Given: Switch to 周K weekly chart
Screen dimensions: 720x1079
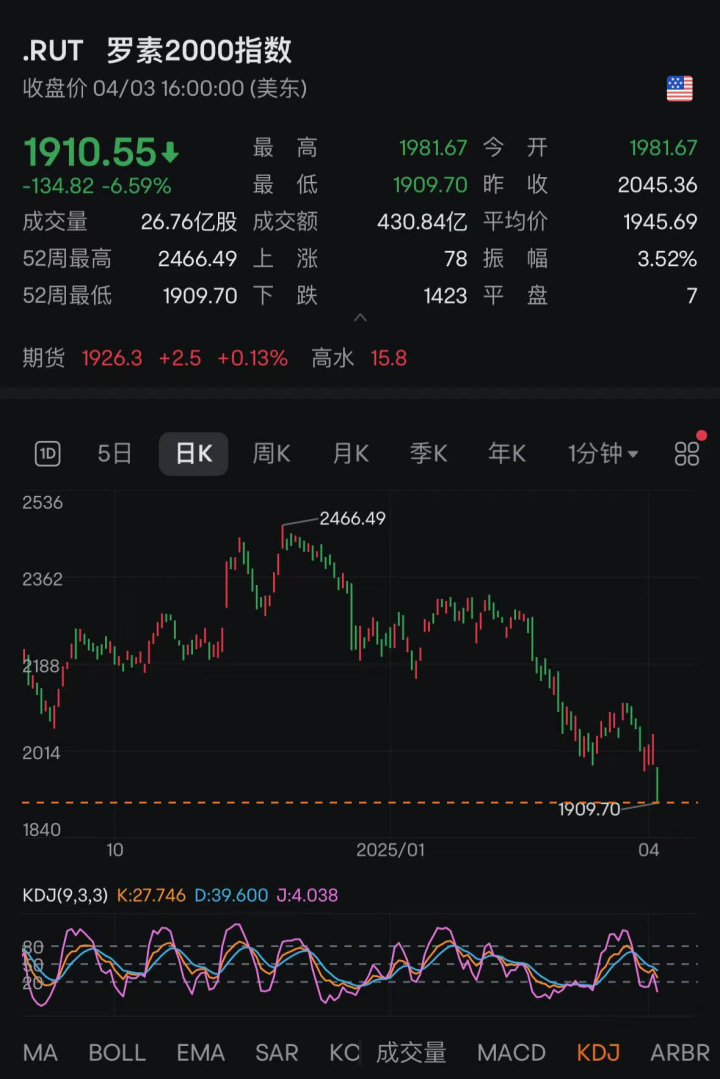Looking at the screenshot, I should pos(271,454).
